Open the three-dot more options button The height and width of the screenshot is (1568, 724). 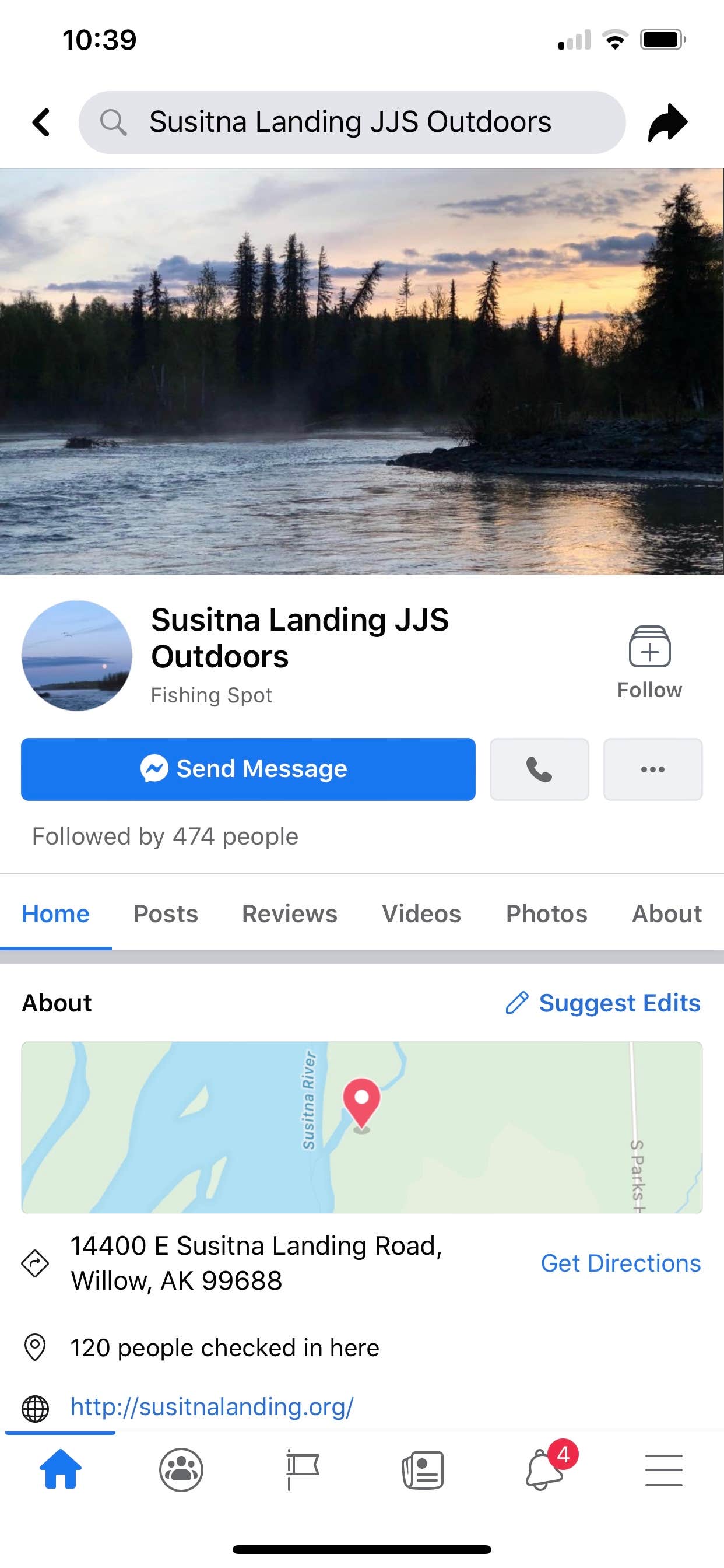click(652, 769)
